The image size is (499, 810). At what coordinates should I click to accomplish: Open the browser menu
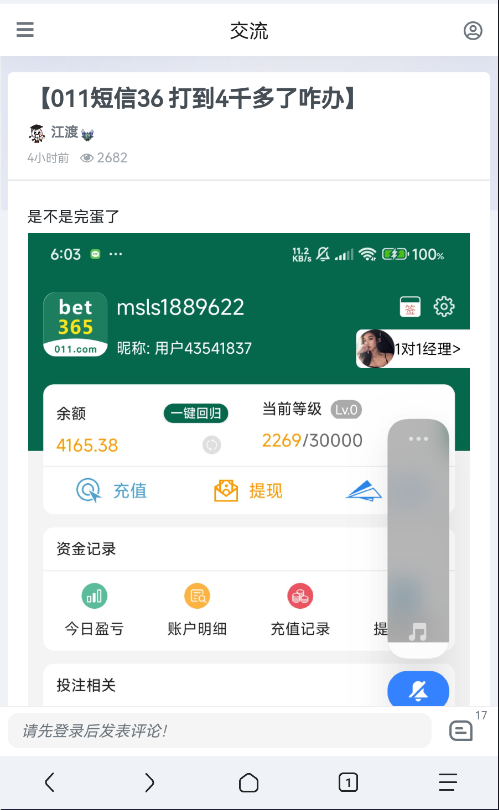[448, 782]
